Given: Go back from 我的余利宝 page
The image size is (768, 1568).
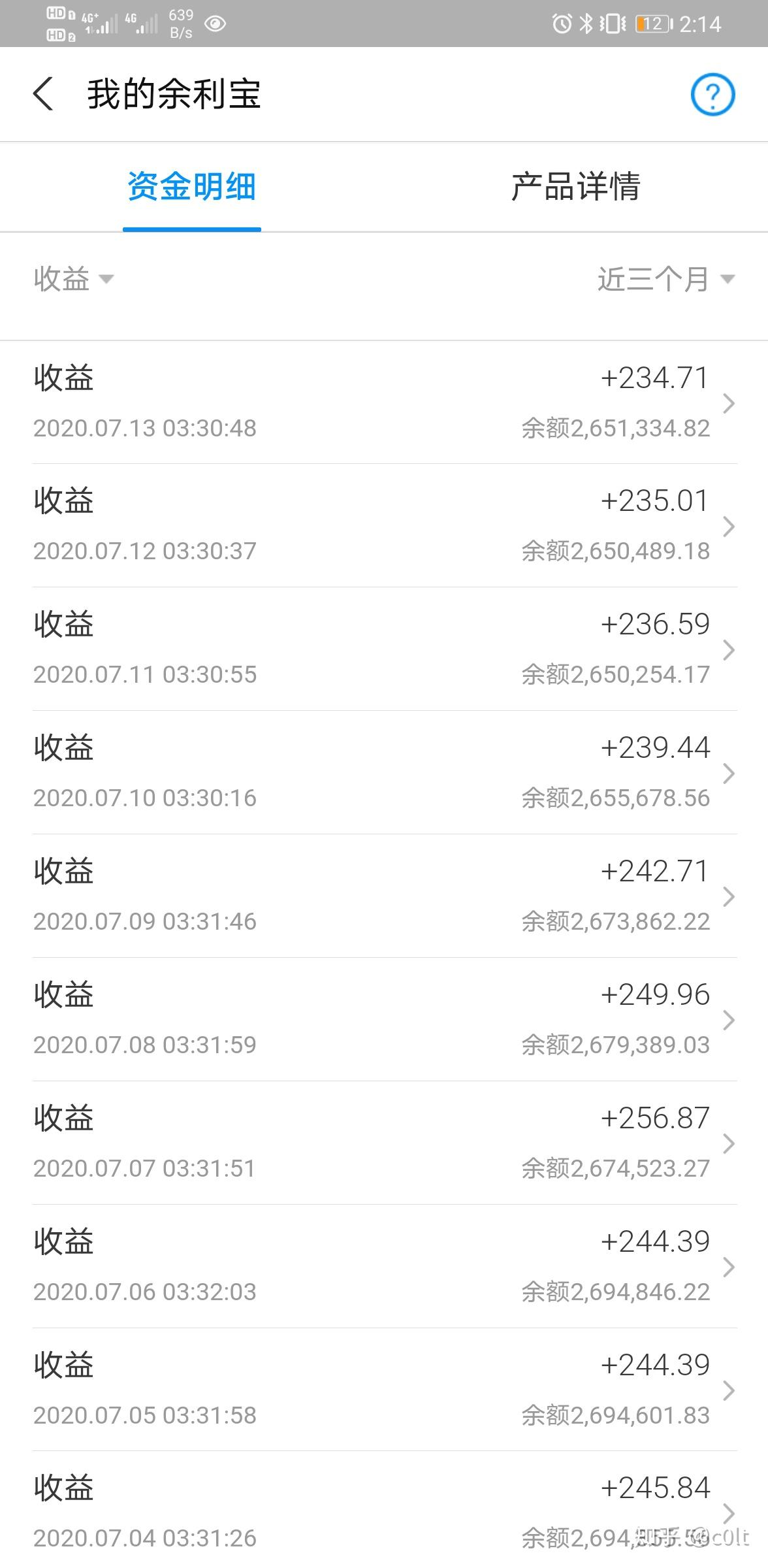Looking at the screenshot, I should 43,94.
